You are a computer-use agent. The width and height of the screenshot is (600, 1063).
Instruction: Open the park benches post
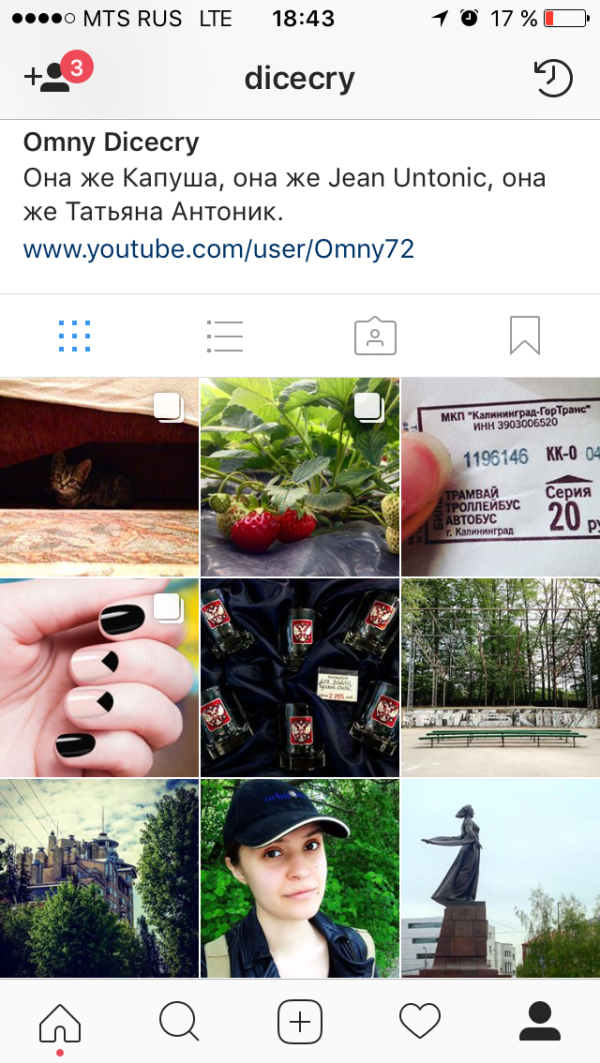(501, 677)
